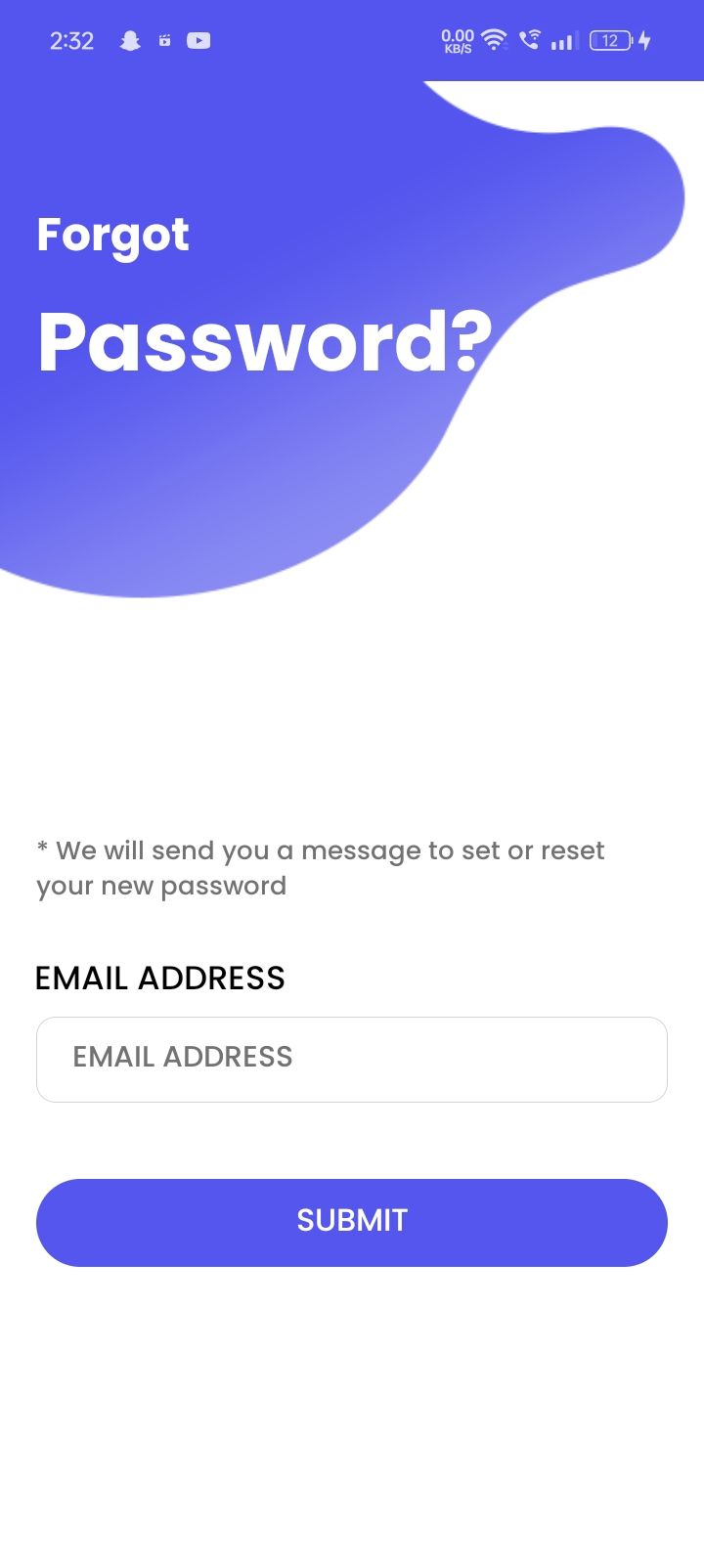Tap the Email Address input field

click(352, 1059)
